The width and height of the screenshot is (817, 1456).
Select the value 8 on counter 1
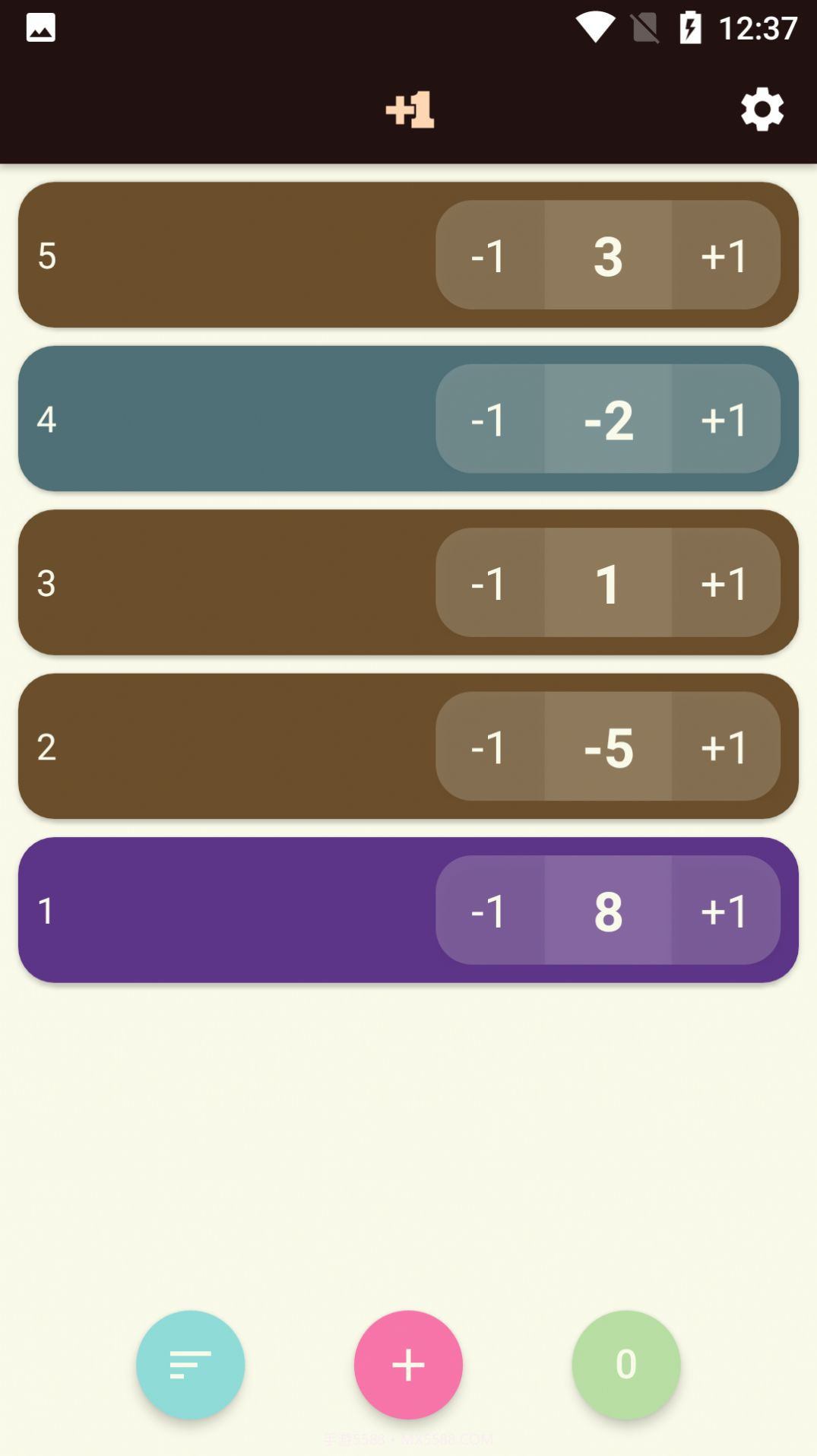pos(608,910)
